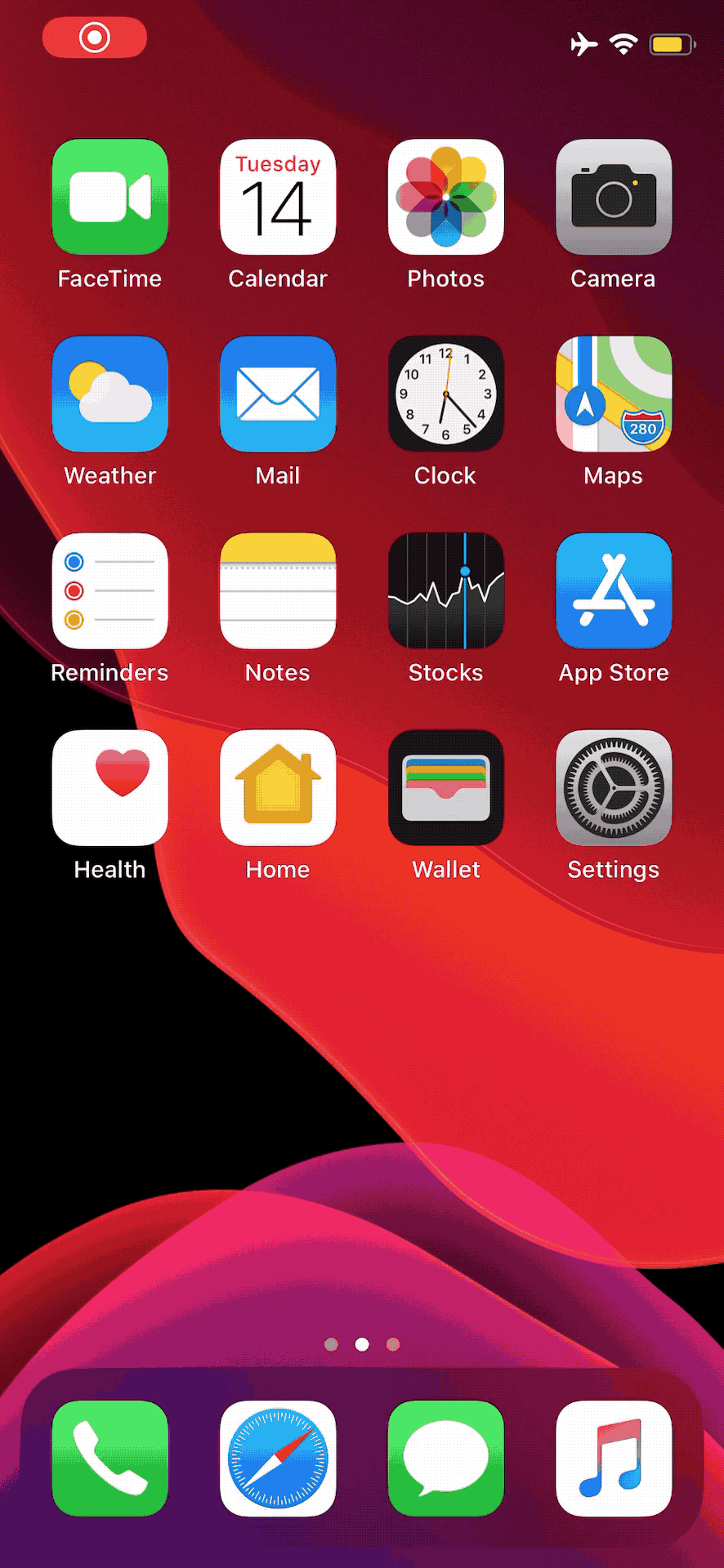Open the Stocks app
This screenshot has width=724, height=1568.
tap(445, 590)
